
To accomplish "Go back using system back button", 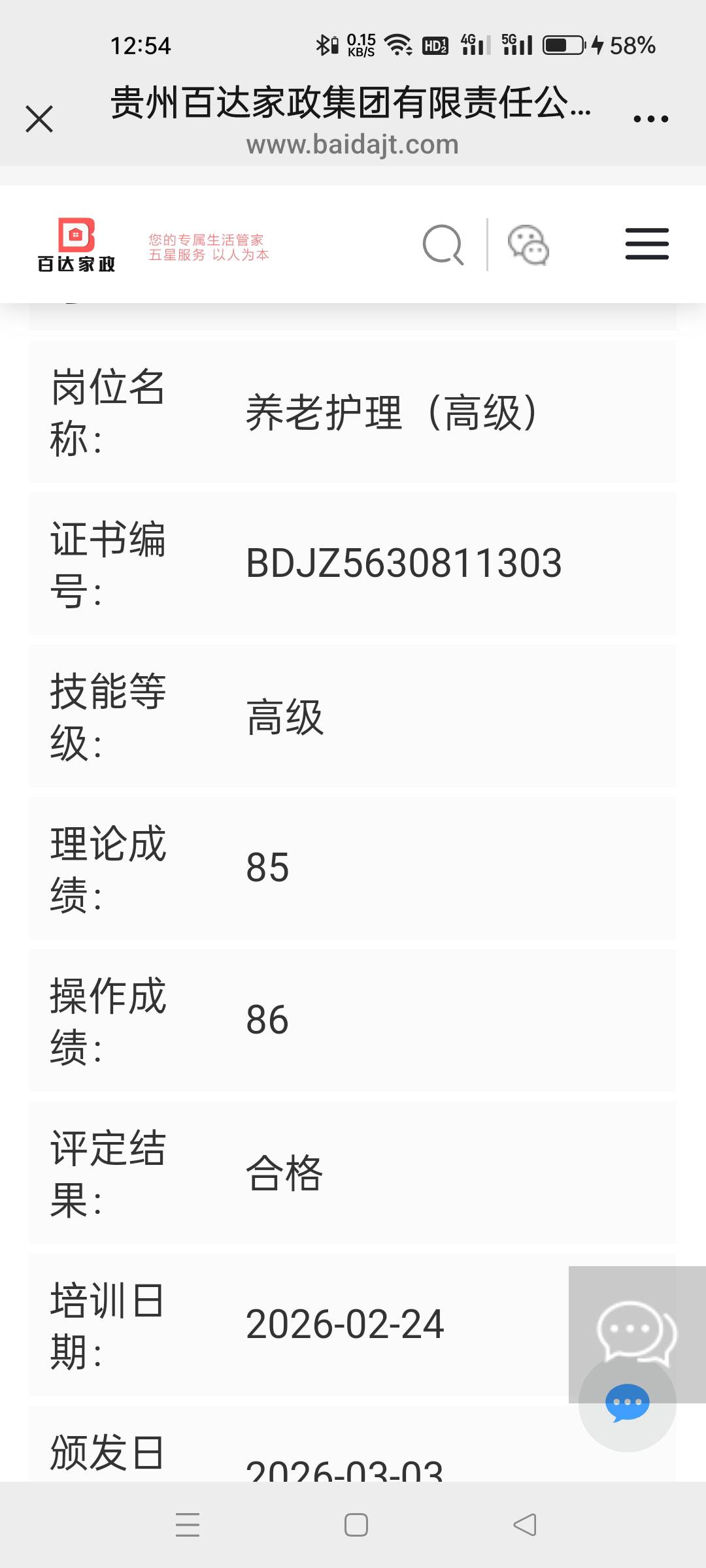I will (x=525, y=1525).
